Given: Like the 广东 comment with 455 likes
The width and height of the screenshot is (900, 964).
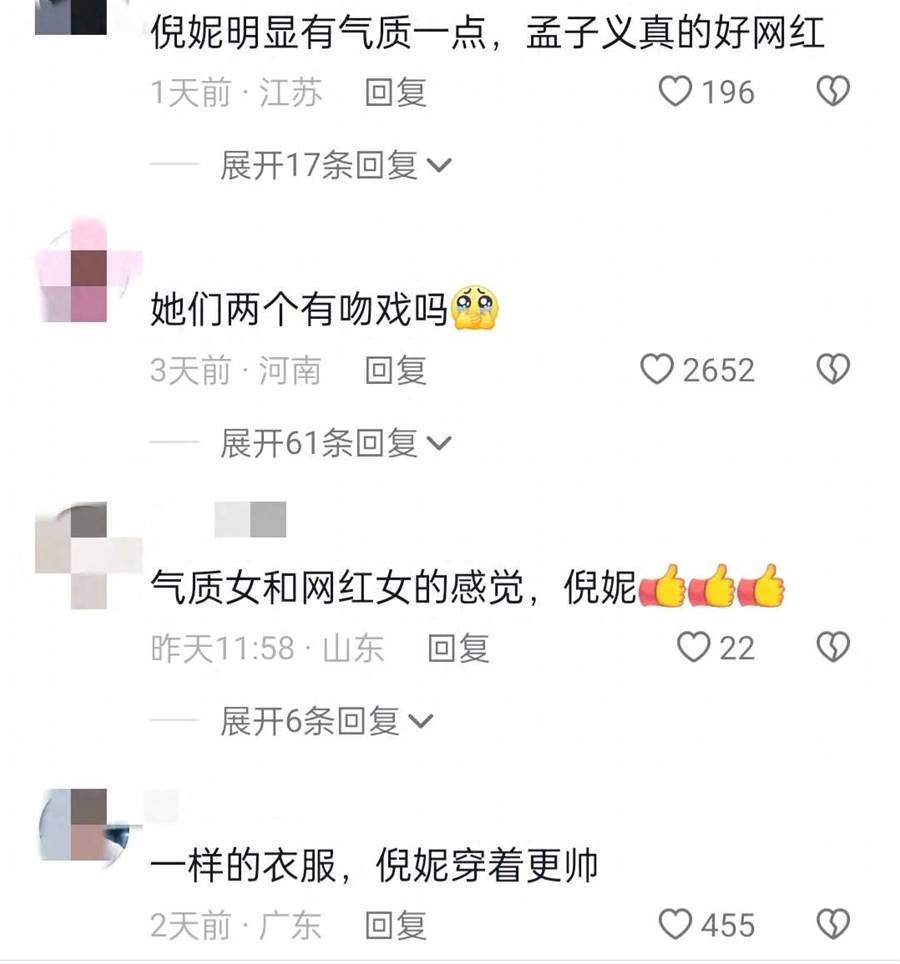Looking at the screenshot, I should [676, 925].
